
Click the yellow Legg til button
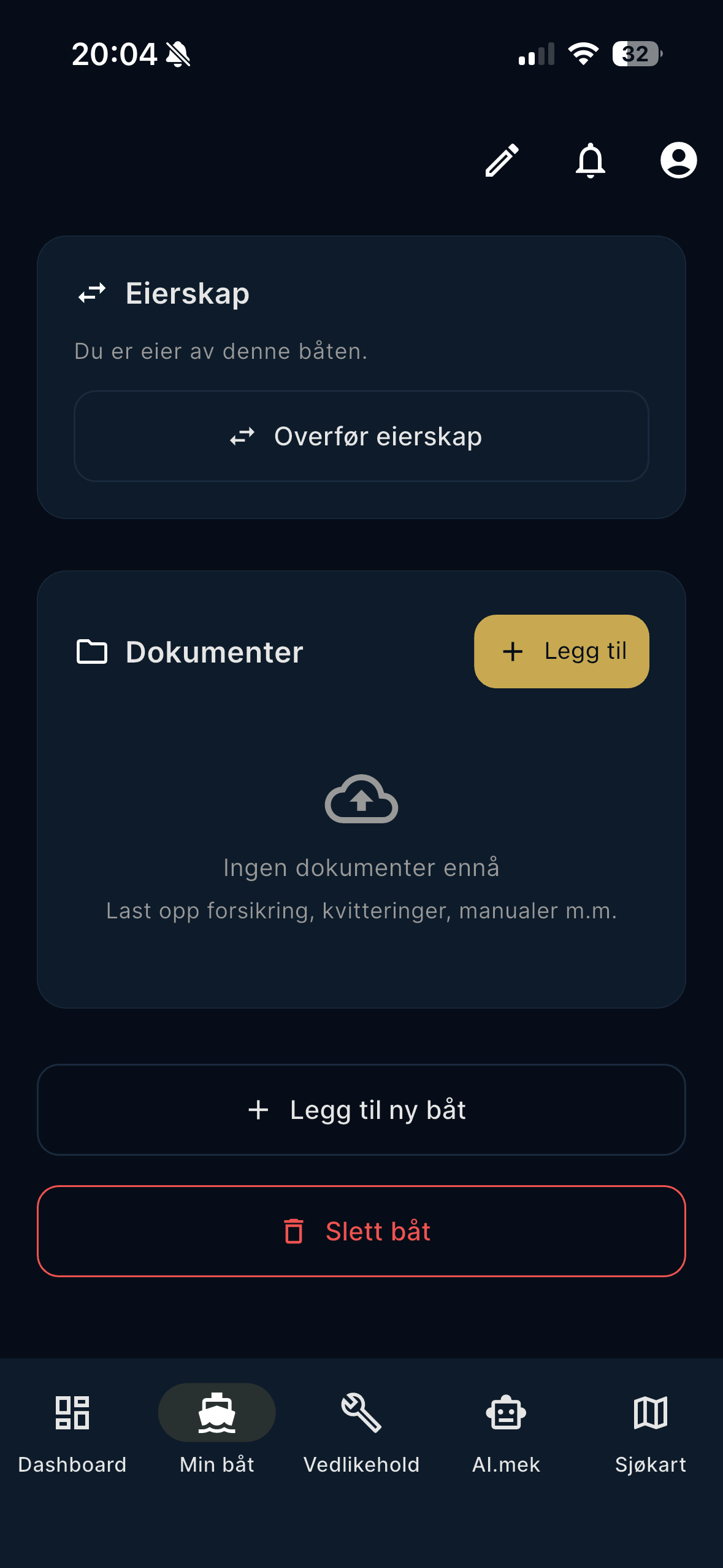click(561, 651)
